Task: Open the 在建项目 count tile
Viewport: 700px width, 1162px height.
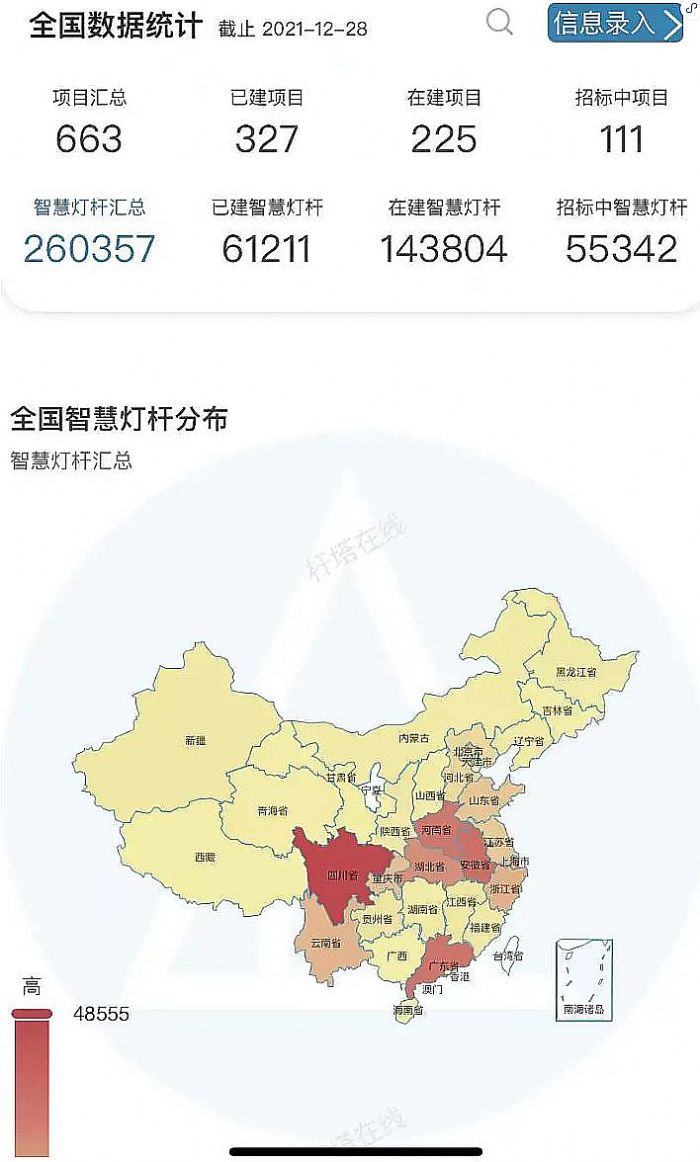Action: 444,124
